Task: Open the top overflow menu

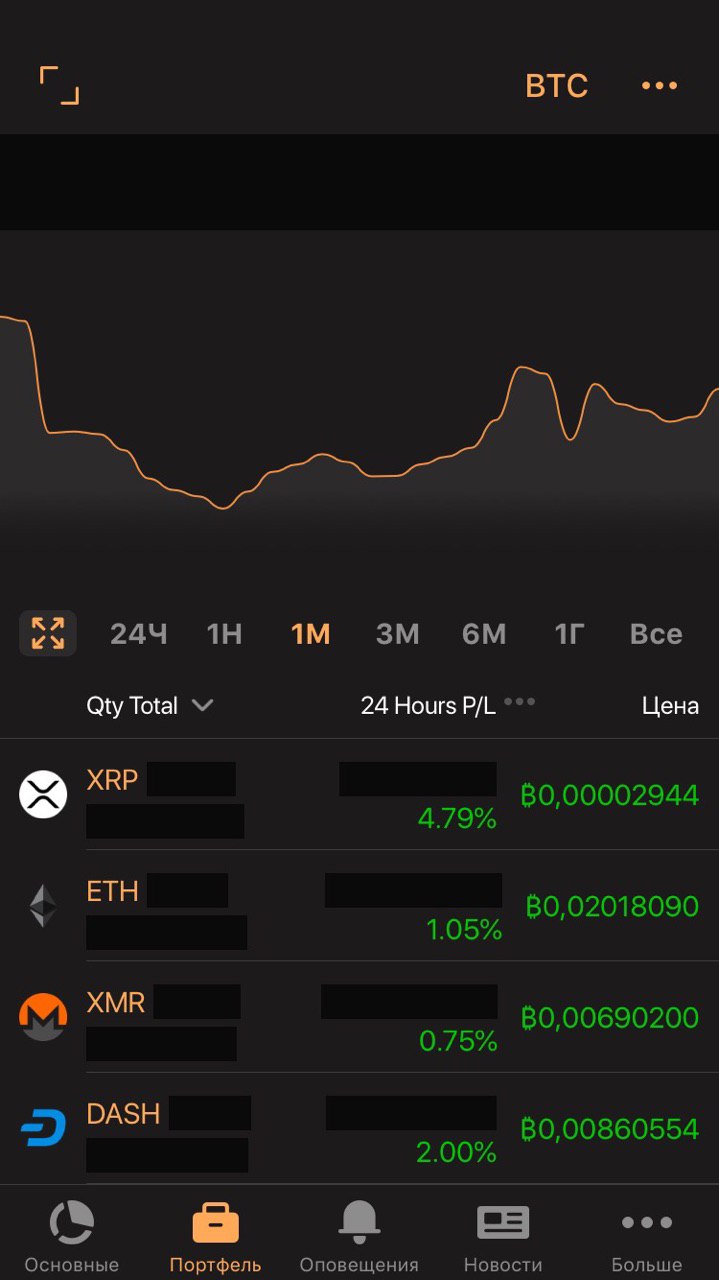Action: 659,86
